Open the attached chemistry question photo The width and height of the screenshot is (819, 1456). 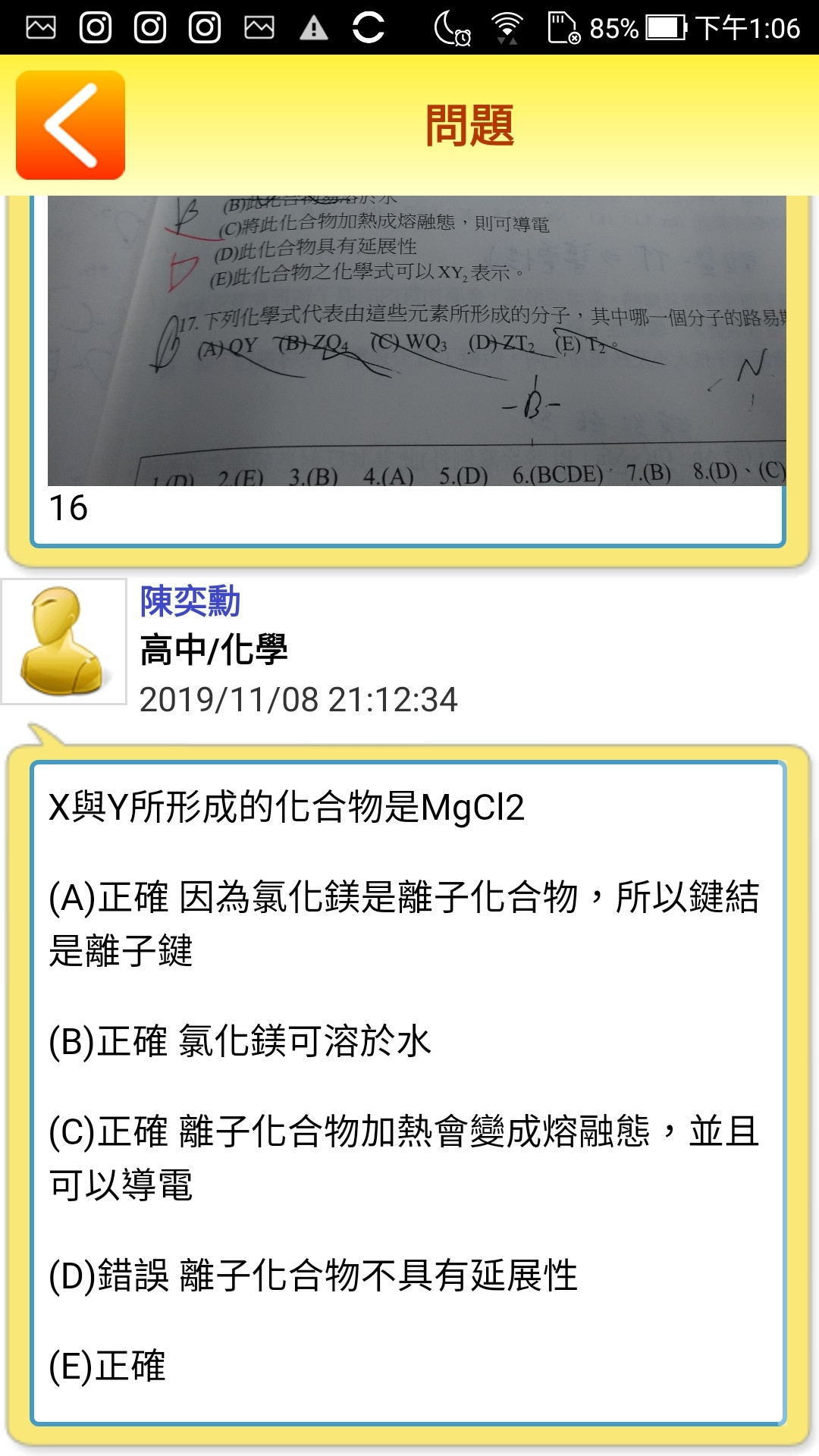[x=416, y=340]
